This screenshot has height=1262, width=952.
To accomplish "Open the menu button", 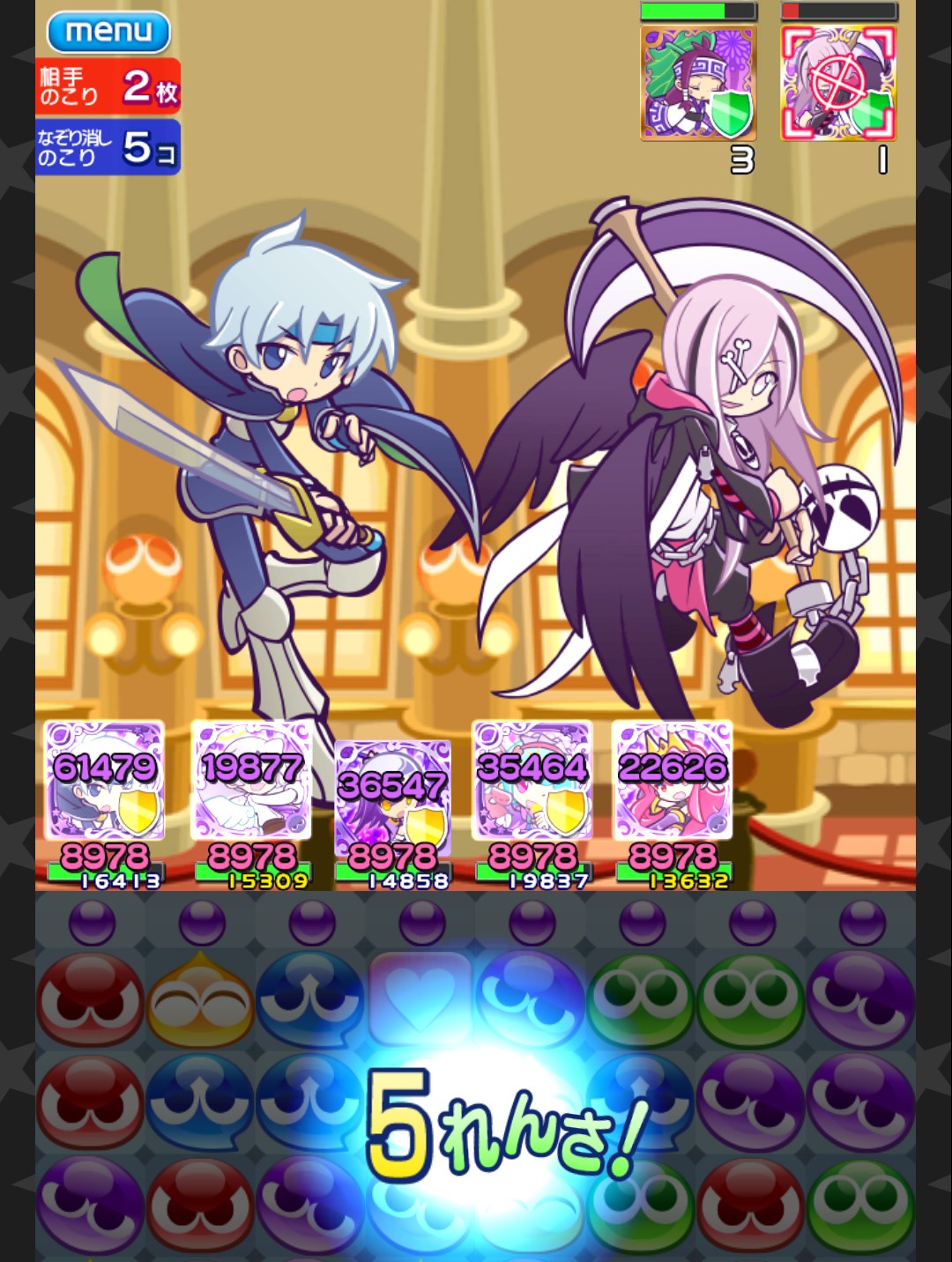I will click(108, 32).
